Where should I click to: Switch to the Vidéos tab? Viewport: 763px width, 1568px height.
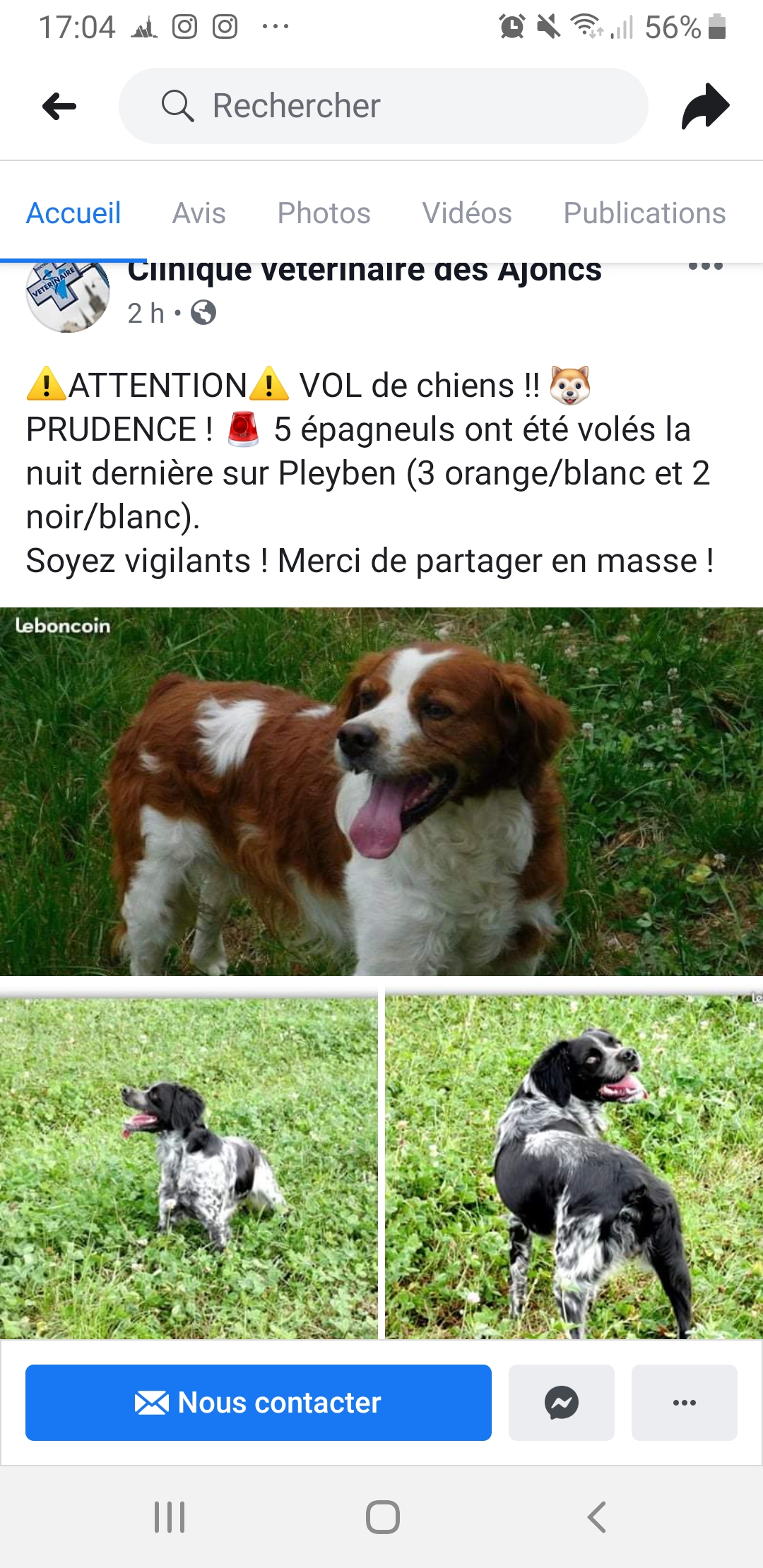pyautogui.click(x=466, y=213)
